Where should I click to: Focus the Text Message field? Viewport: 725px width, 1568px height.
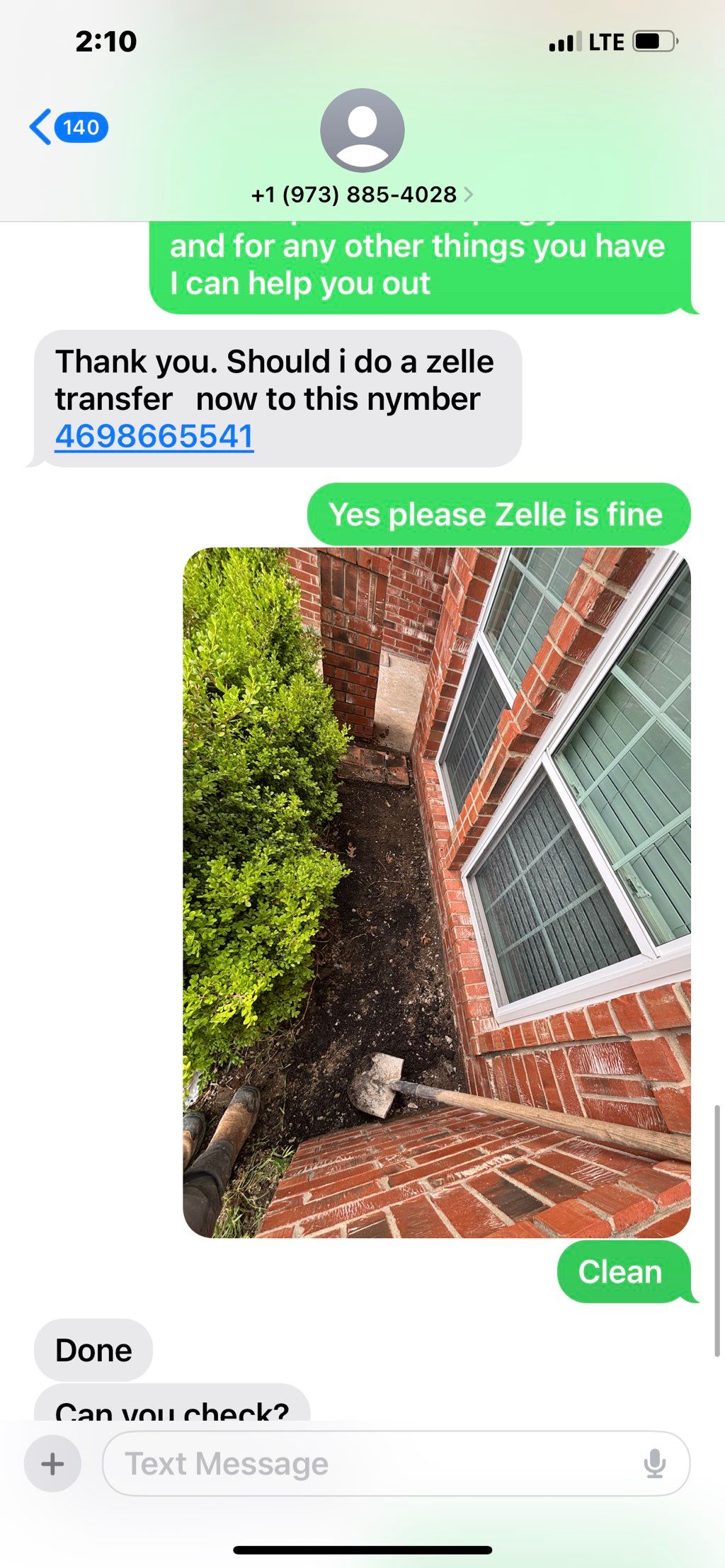tap(368, 1463)
